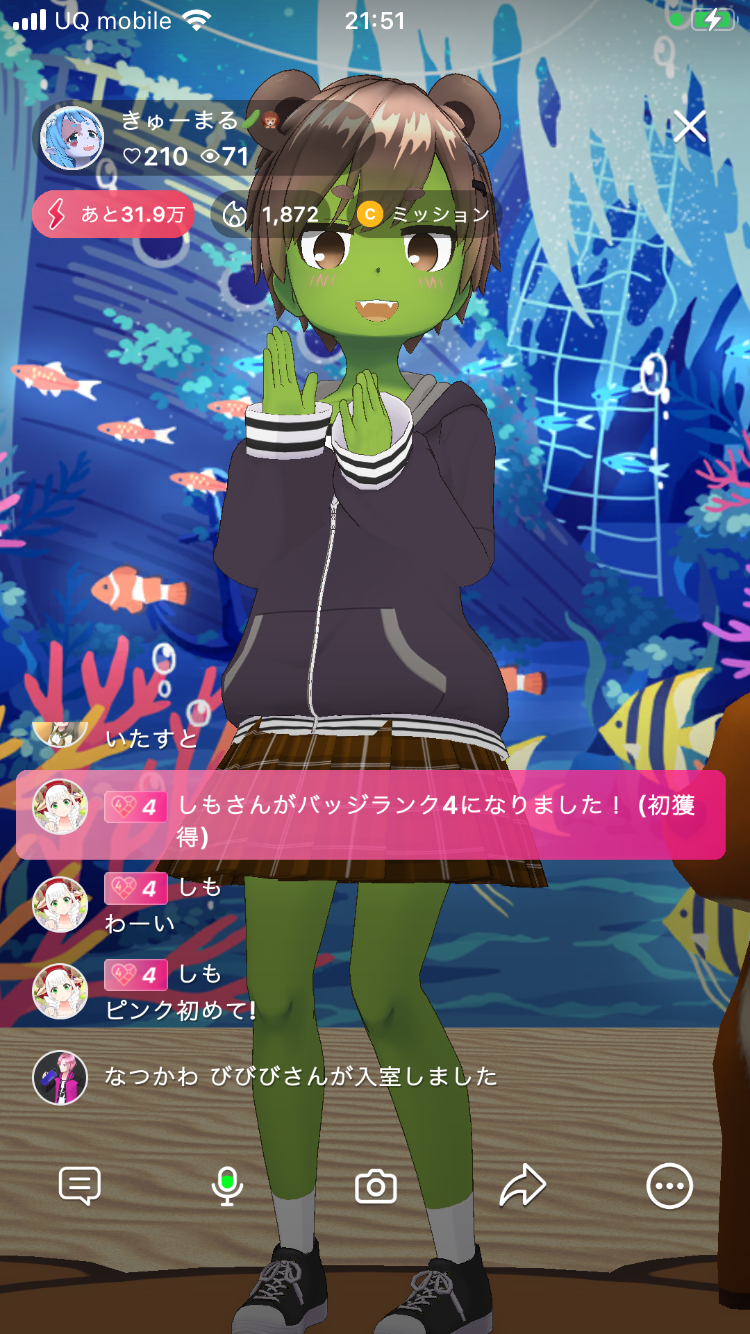This screenshot has width=750, height=1334.
Task: Open streamer きゅーまる's profile
Action: (72, 137)
